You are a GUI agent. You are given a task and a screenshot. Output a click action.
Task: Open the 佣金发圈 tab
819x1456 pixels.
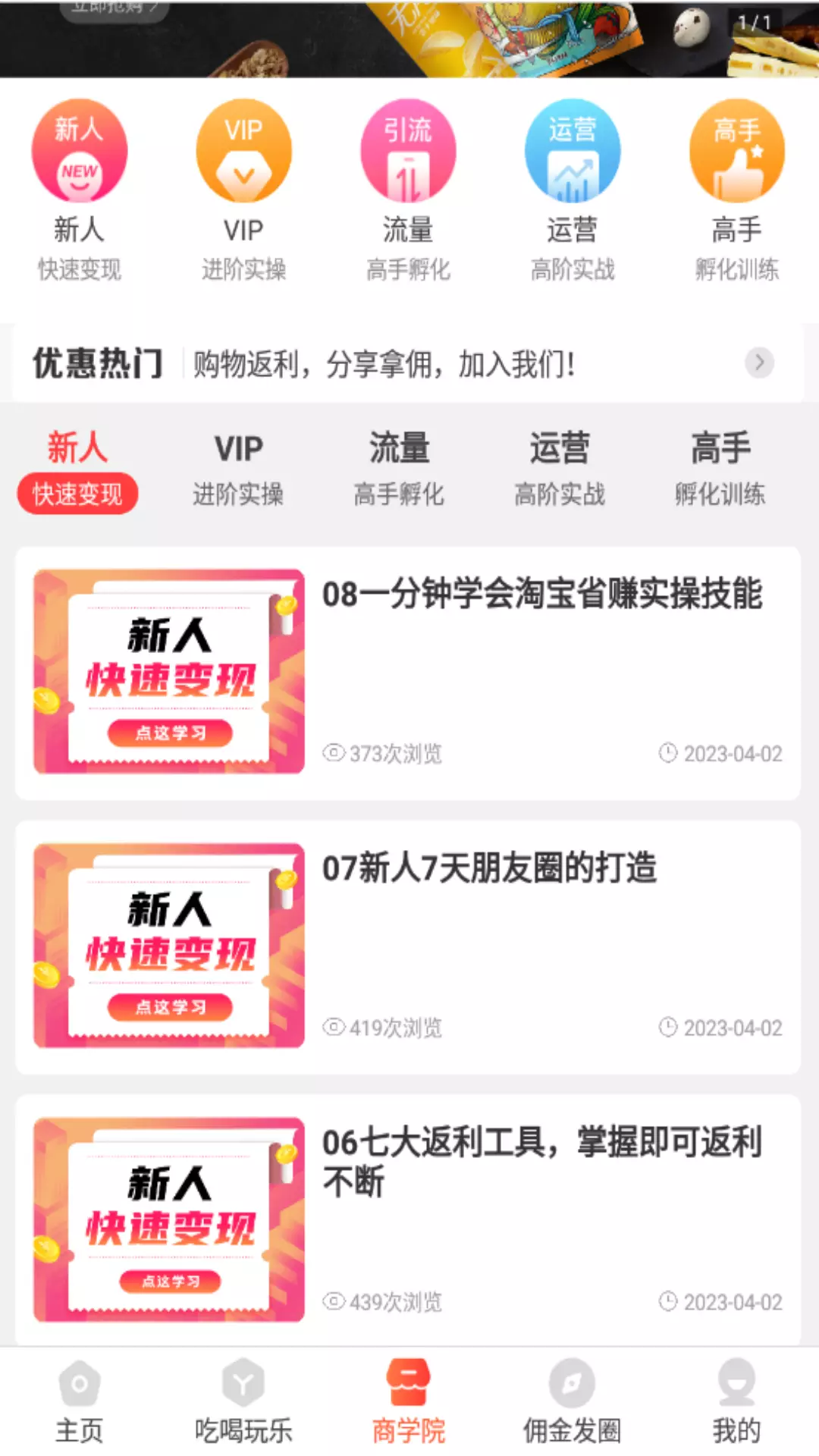(x=573, y=1401)
